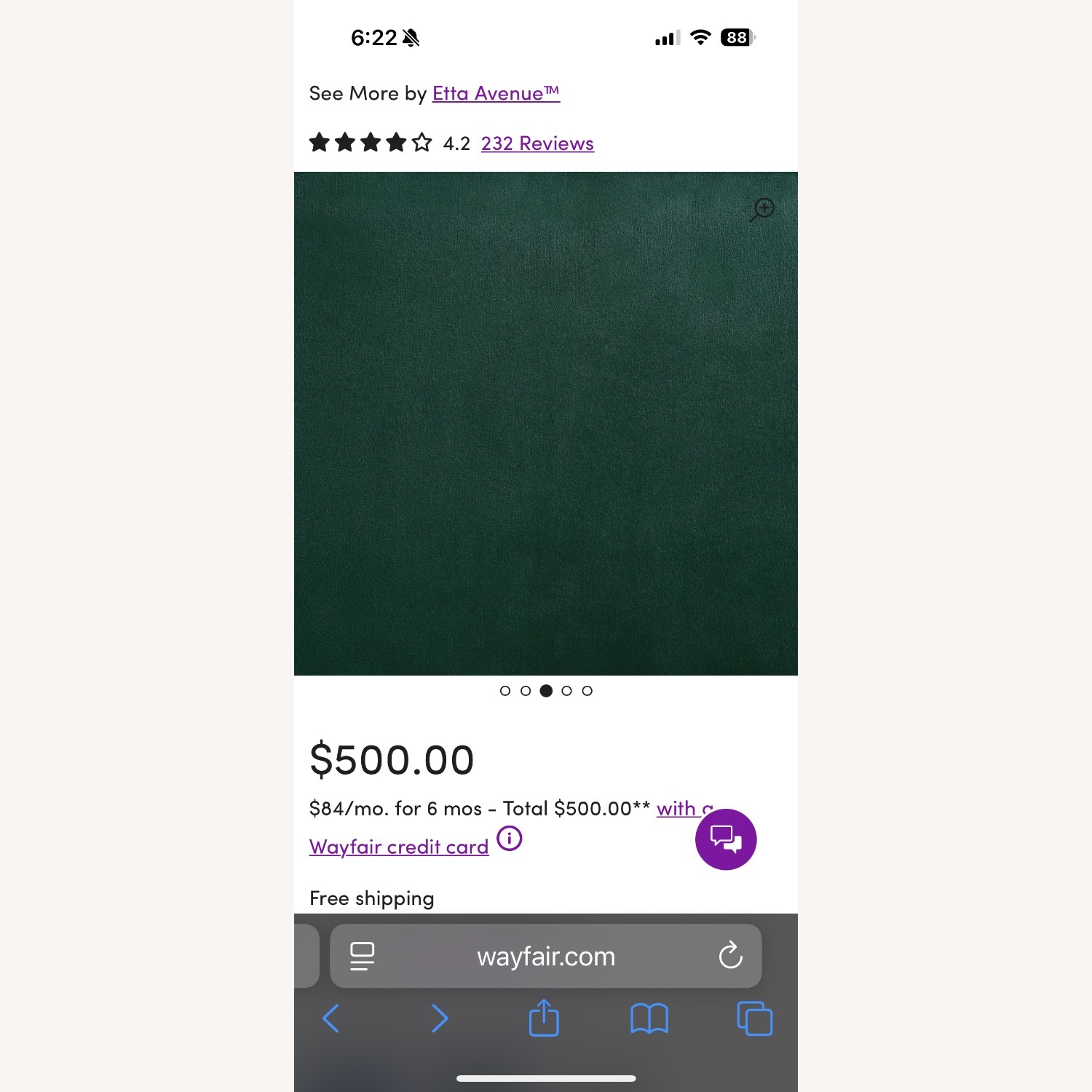The image size is (1092, 1092).
Task: Reload the page
Action: click(x=730, y=956)
